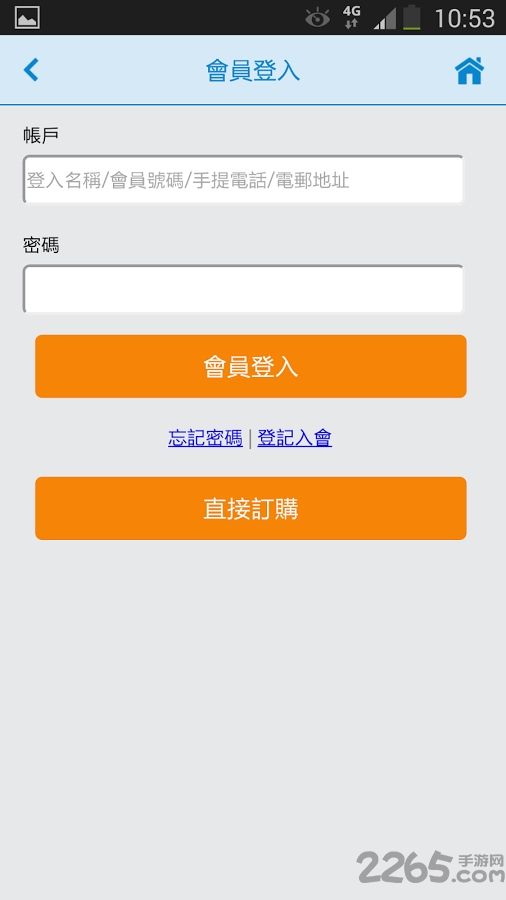Open the 忘記密碼 link

[x=205, y=439]
